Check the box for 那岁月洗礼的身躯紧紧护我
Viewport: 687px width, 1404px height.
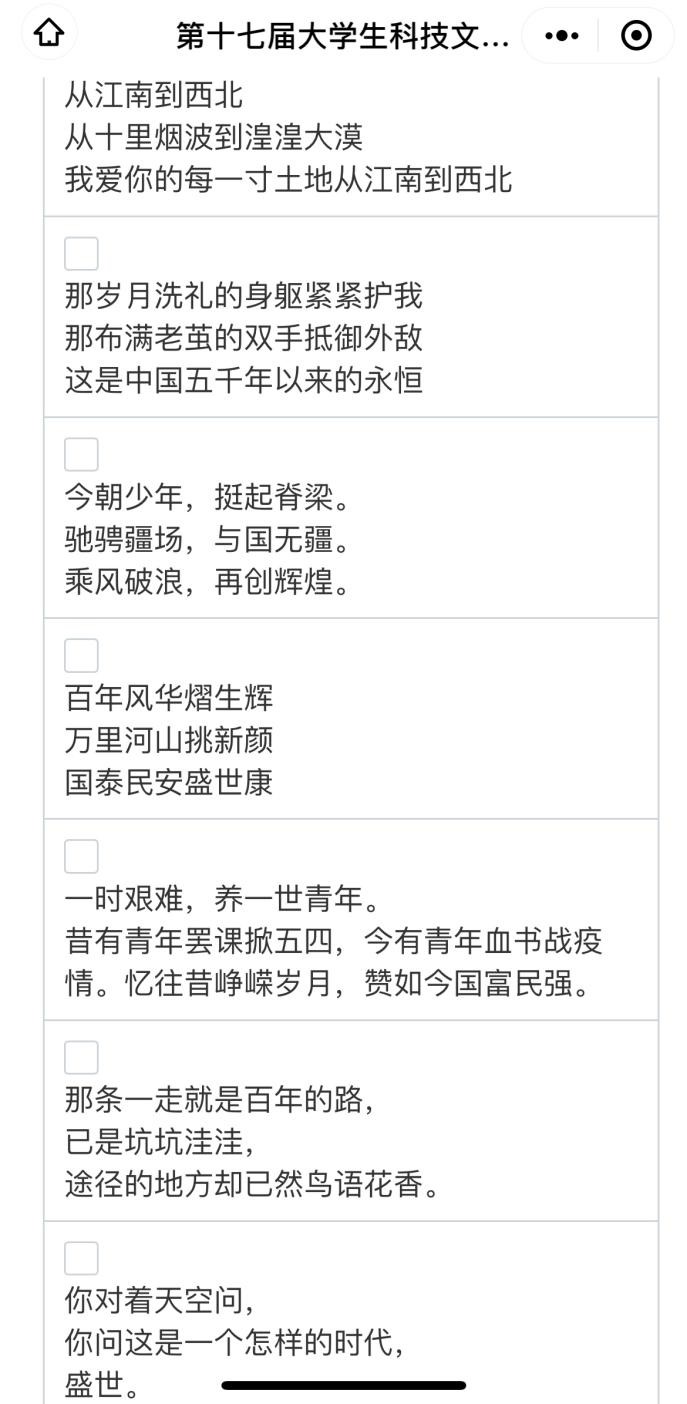pos(81,254)
